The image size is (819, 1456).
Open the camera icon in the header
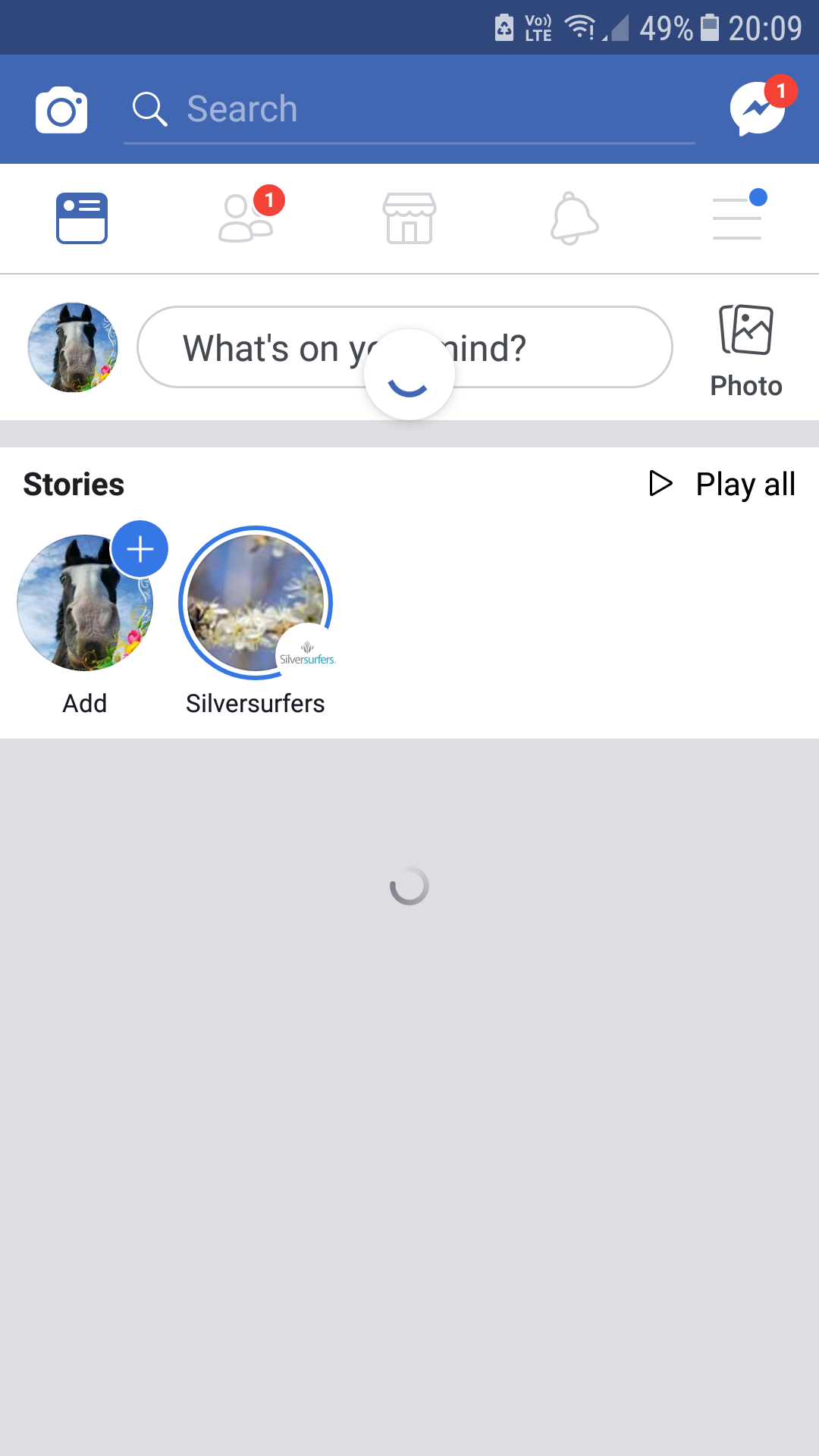coord(61,110)
